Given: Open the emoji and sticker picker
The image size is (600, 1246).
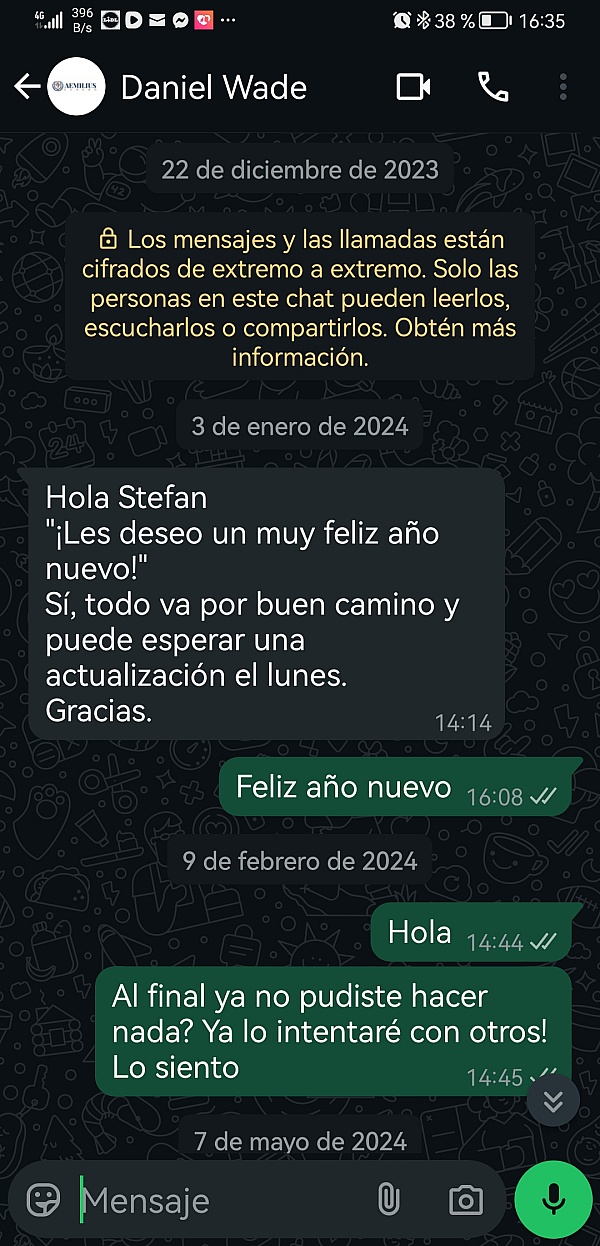Looking at the screenshot, I should 43,1199.
